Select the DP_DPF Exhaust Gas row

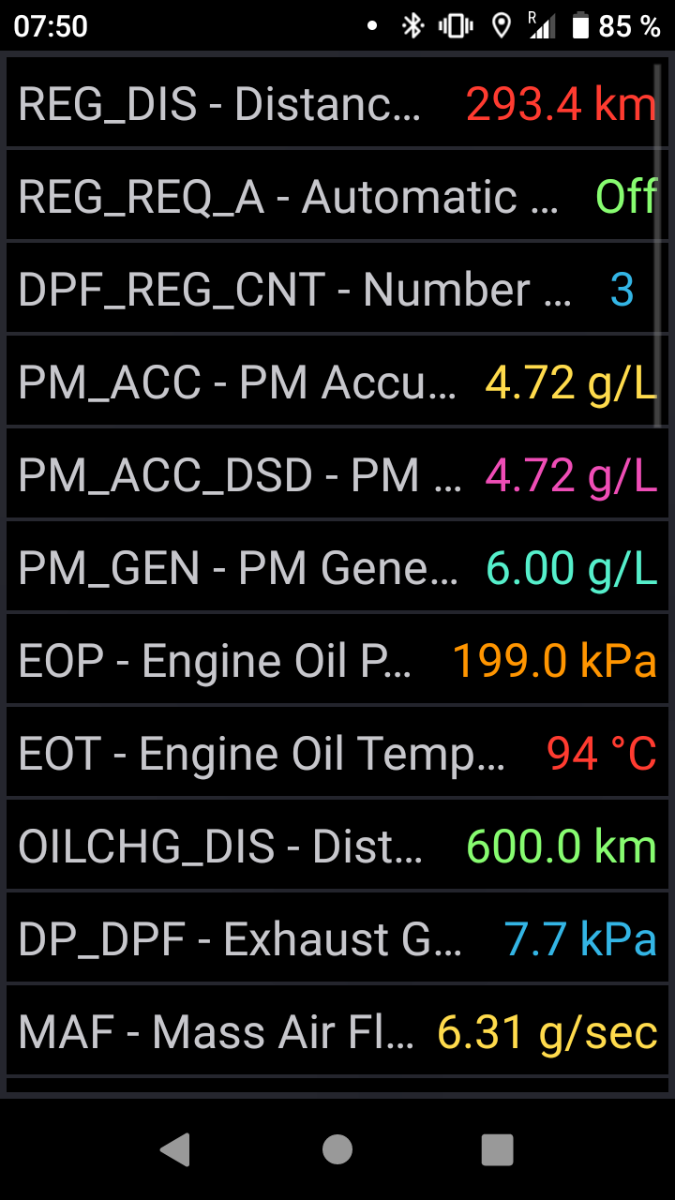pos(337,940)
